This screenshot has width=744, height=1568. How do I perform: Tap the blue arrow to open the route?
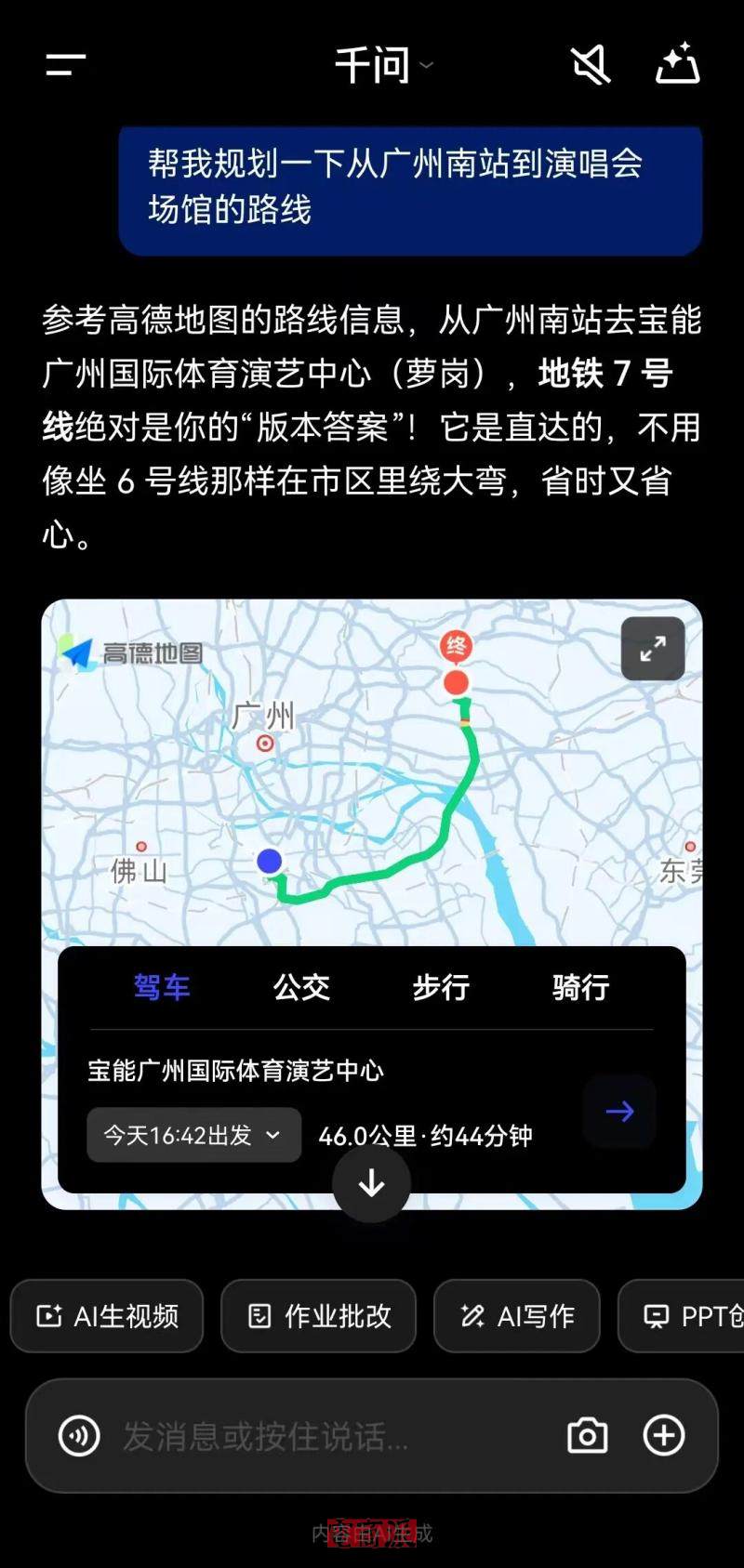619,1112
